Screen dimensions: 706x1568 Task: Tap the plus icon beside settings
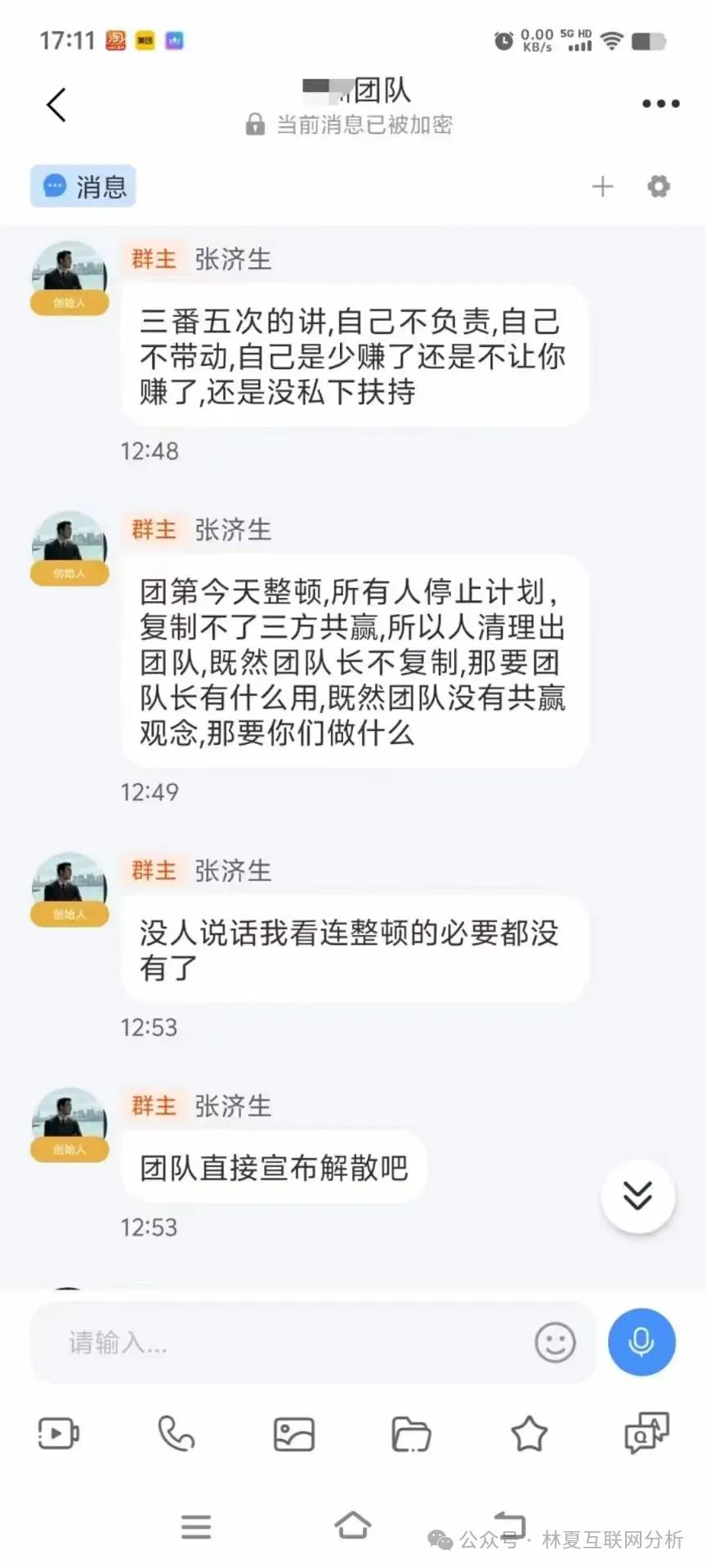[x=602, y=186]
